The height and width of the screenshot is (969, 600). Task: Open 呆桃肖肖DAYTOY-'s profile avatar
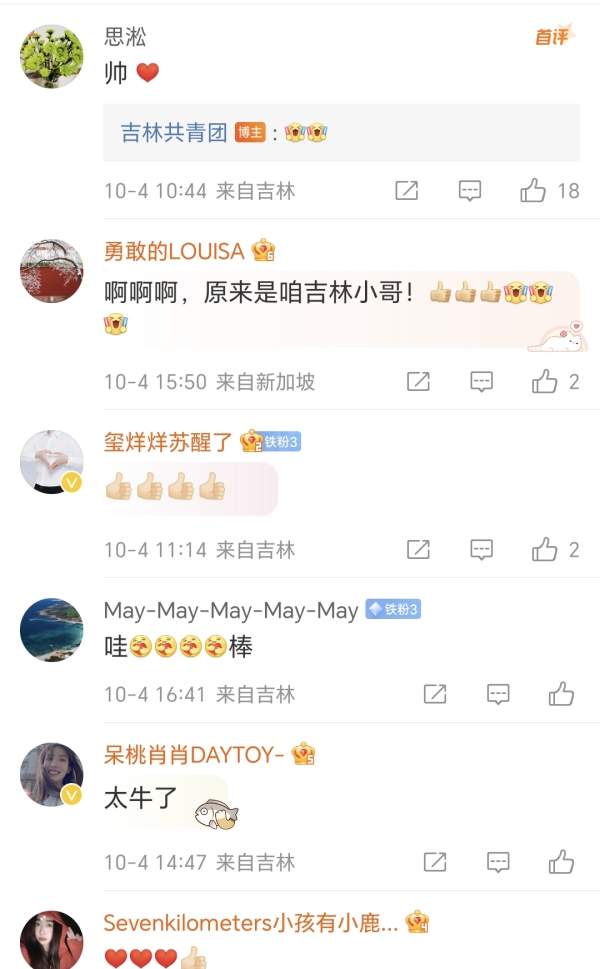click(x=51, y=774)
